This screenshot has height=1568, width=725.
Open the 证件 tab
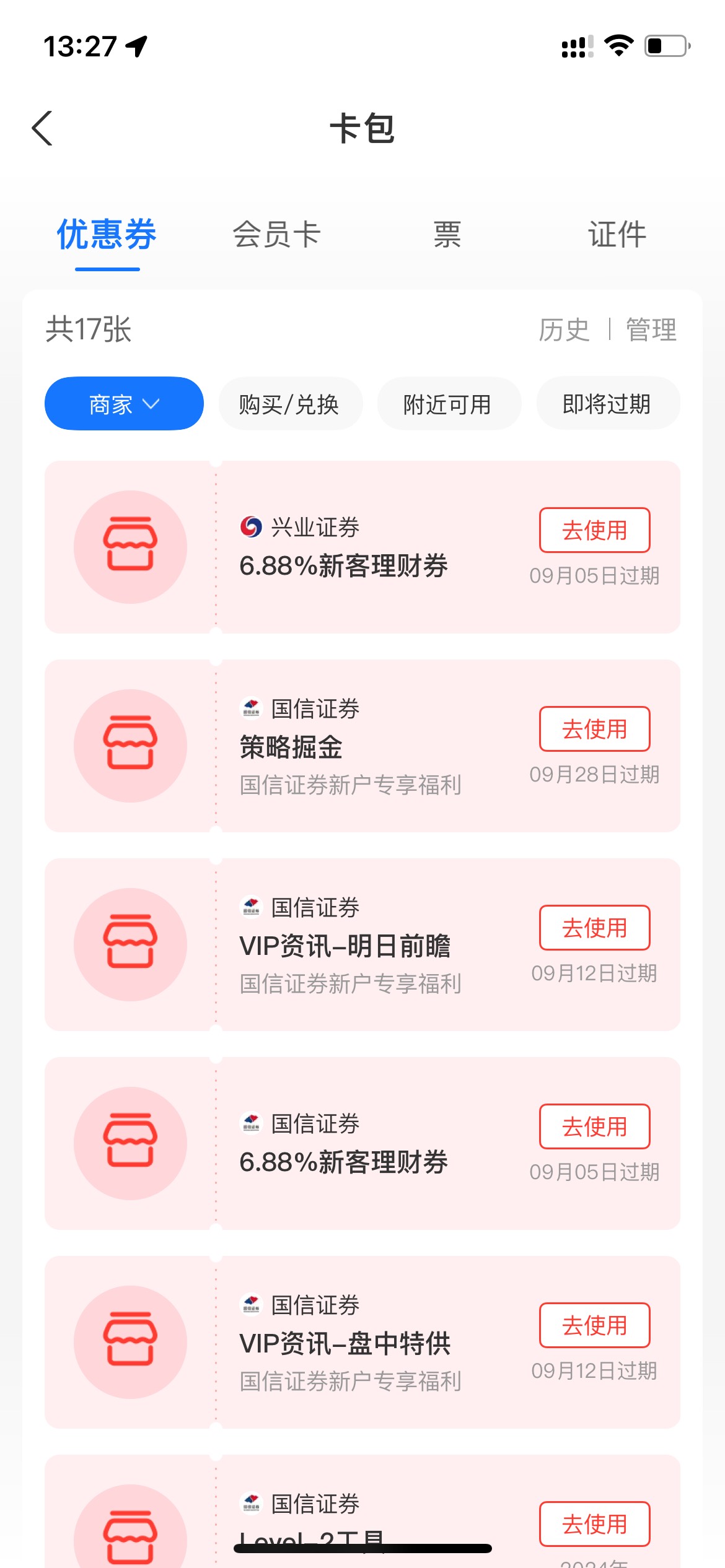[x=617, y=235]
